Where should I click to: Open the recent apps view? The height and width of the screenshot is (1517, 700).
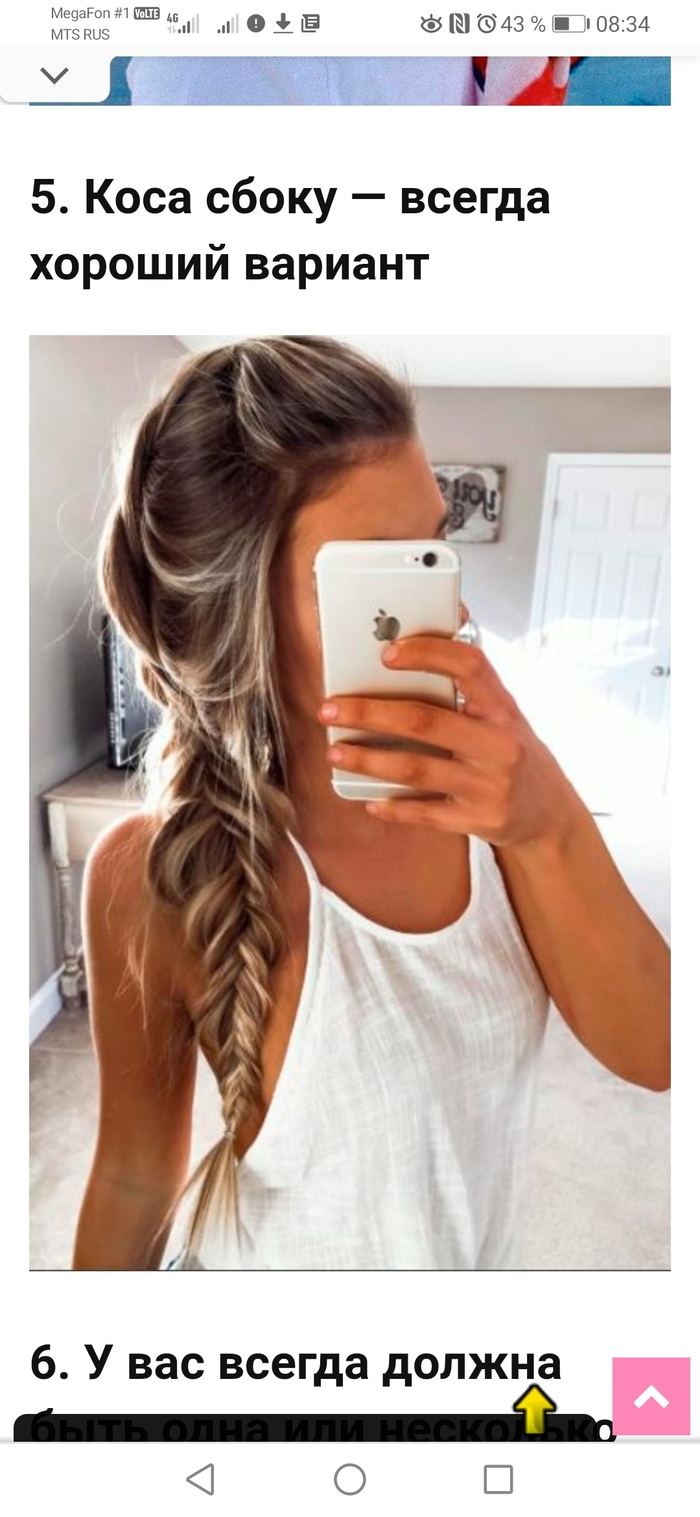(498, 1479)
